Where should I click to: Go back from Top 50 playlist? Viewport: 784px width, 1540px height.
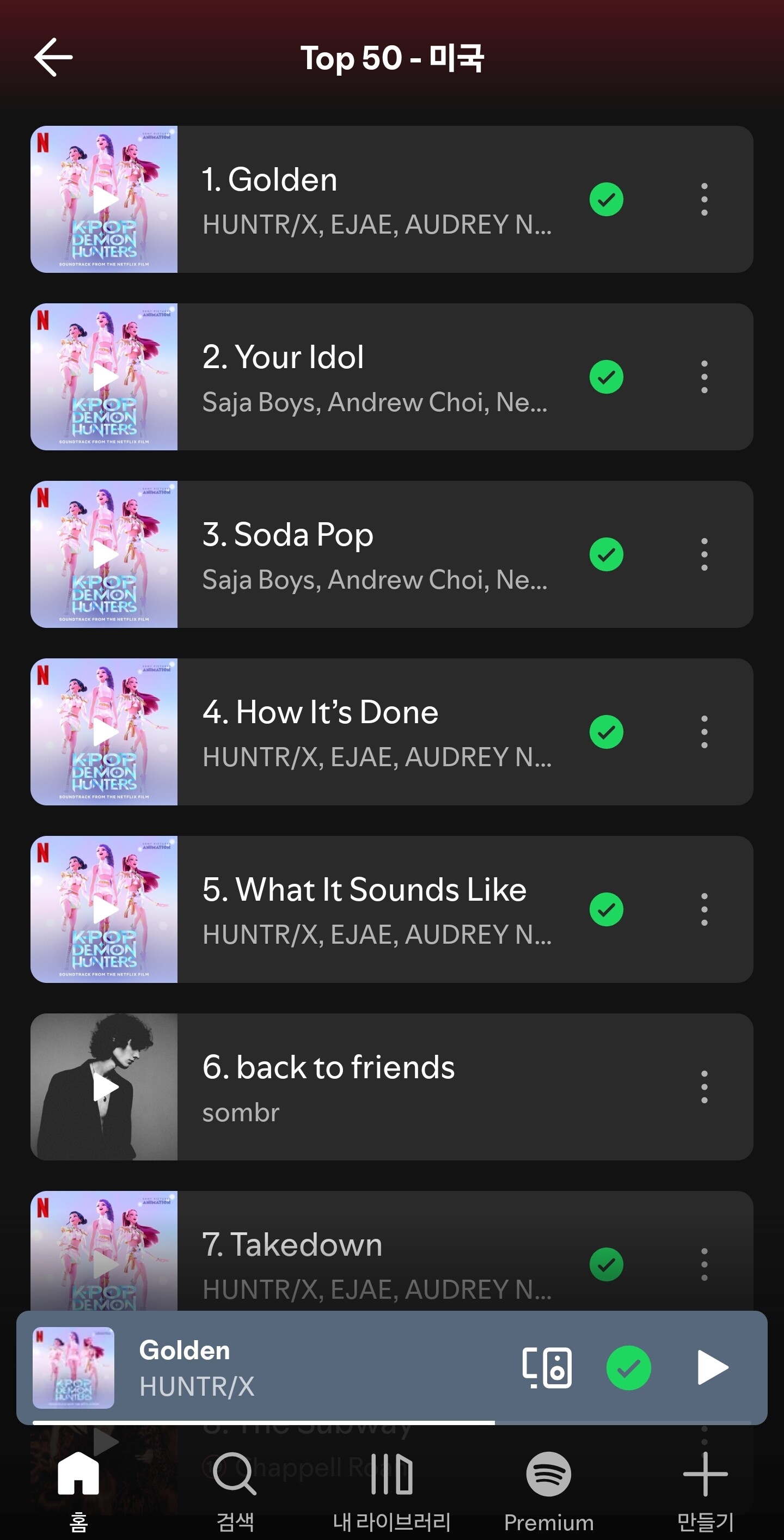(x=53, y=57)
